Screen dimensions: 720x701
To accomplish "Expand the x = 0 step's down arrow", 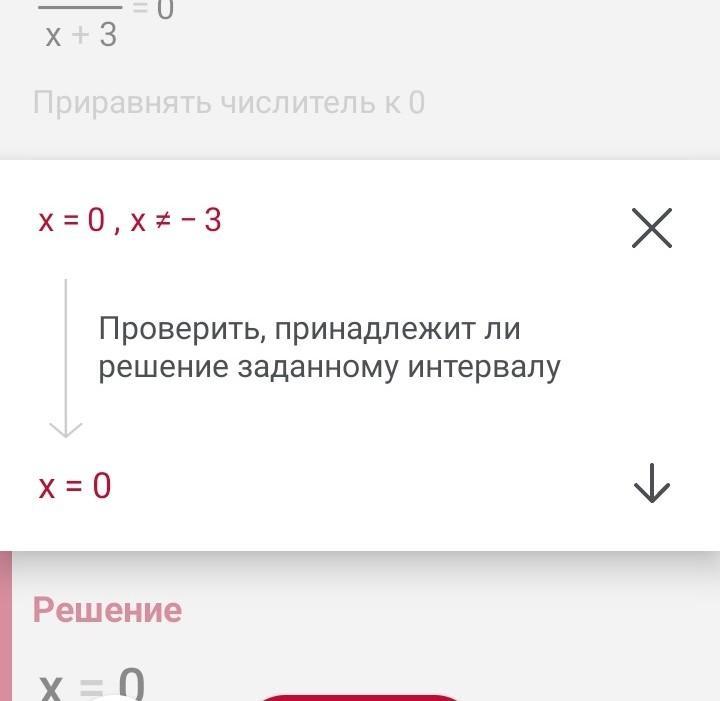I will [x=652, y=483].
